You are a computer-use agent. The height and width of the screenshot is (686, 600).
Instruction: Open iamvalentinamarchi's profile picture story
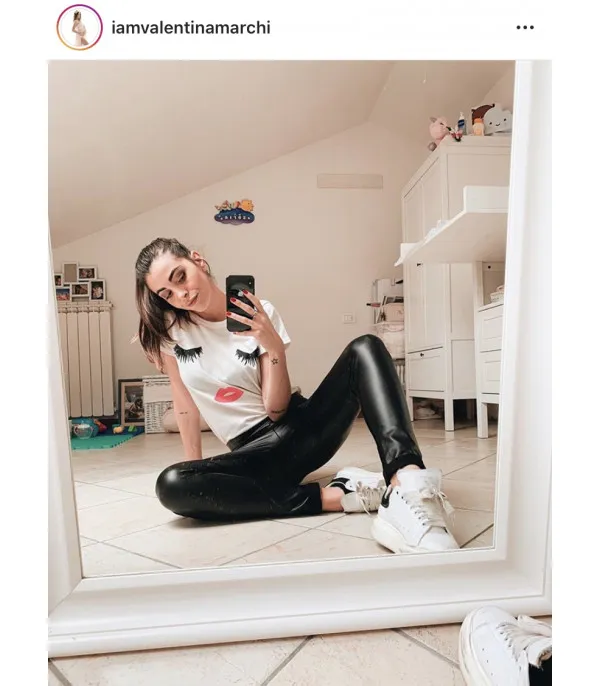coord(79,27)
